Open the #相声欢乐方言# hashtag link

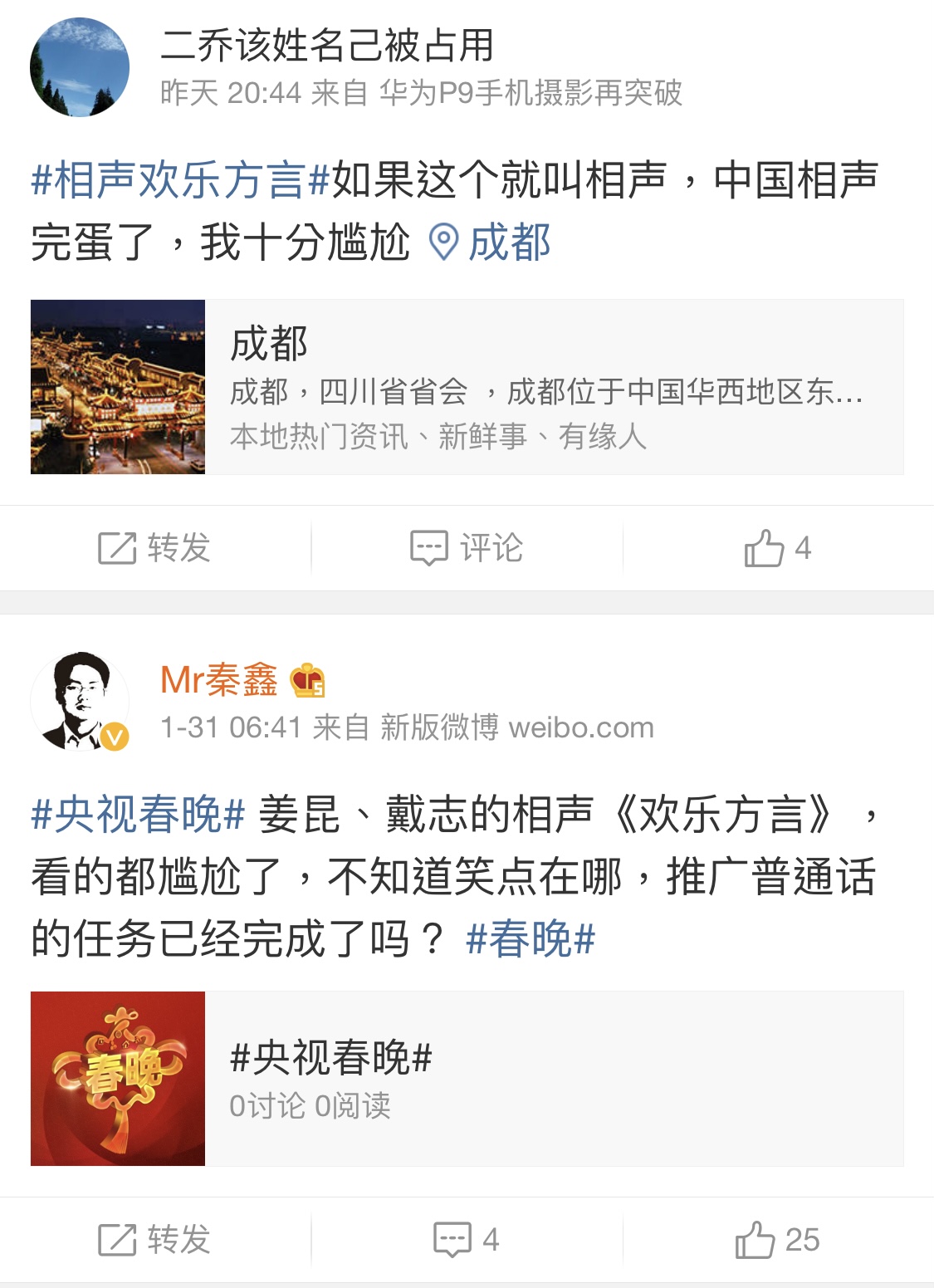click(x=180, y=180)
